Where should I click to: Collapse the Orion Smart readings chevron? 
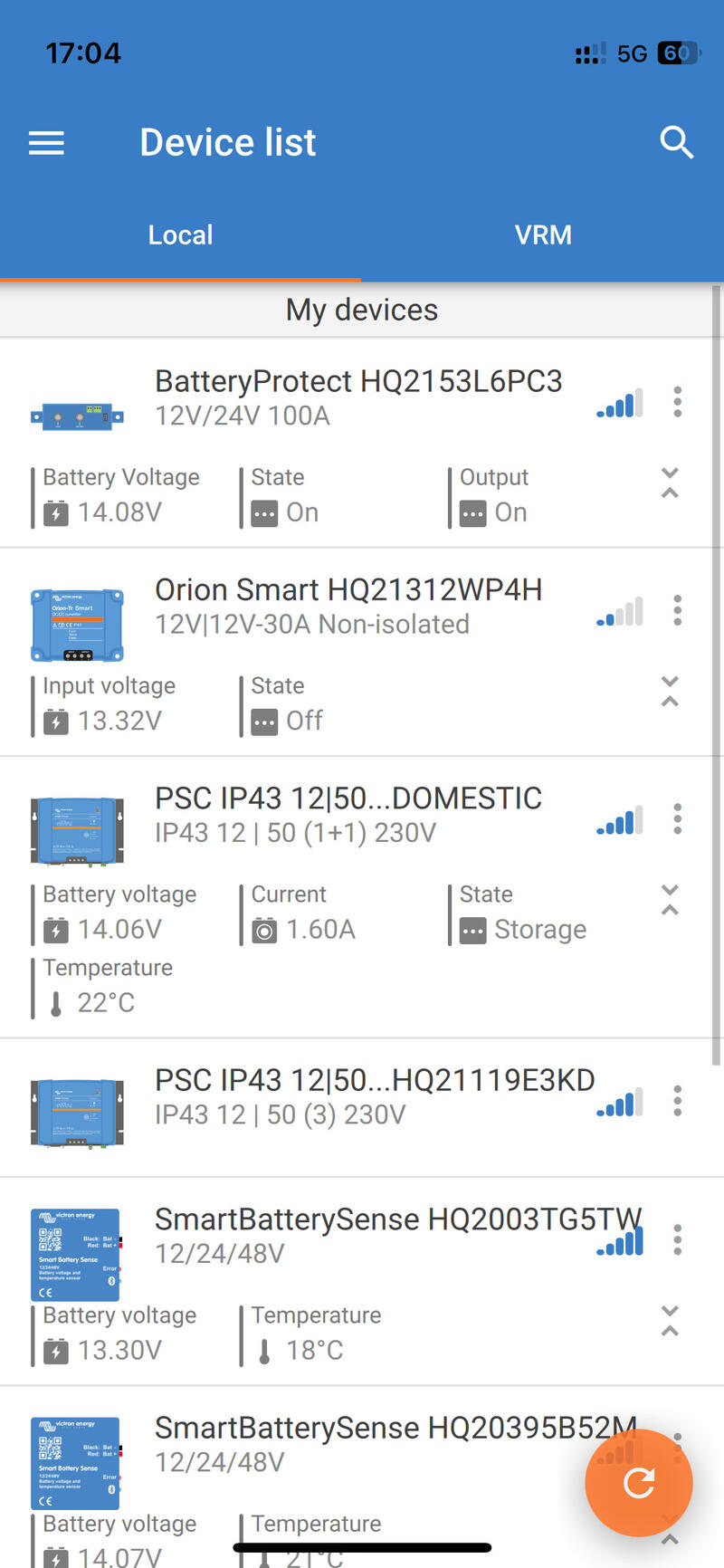point(670,692)
